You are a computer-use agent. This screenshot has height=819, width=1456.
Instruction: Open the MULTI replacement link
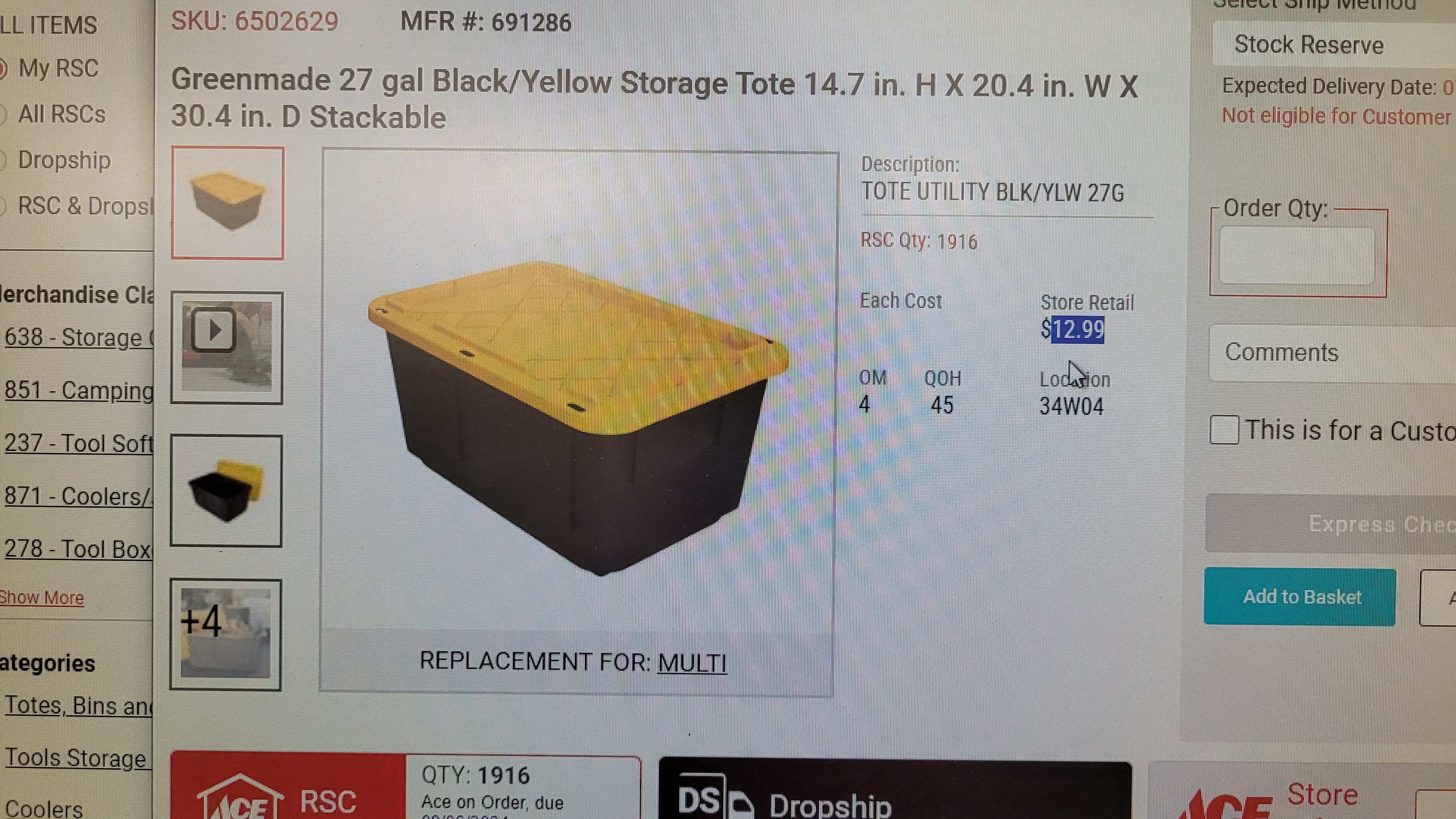pyautogui.click(x=692, y=662)
